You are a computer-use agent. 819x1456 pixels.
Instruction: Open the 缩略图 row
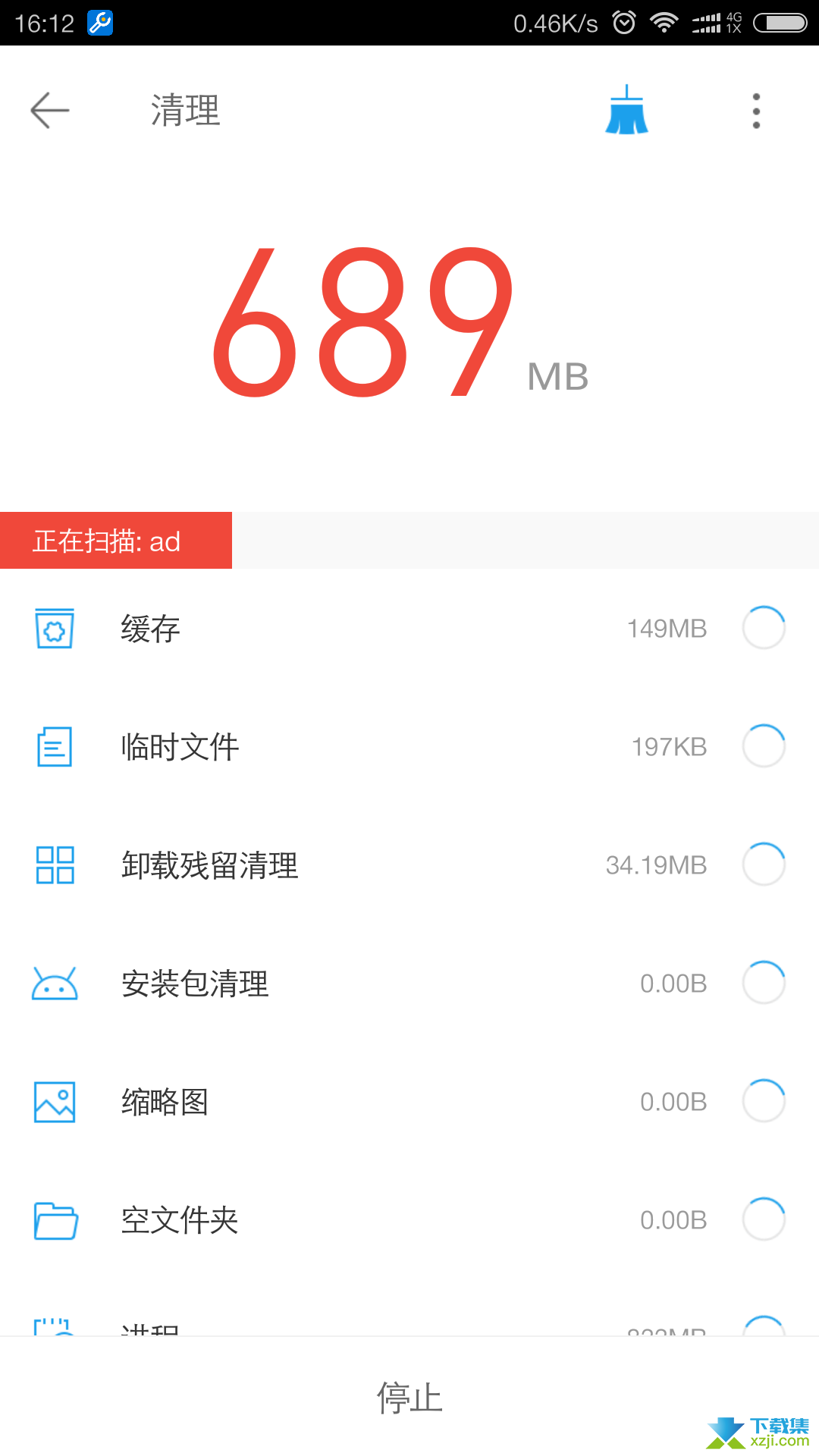409,1101
